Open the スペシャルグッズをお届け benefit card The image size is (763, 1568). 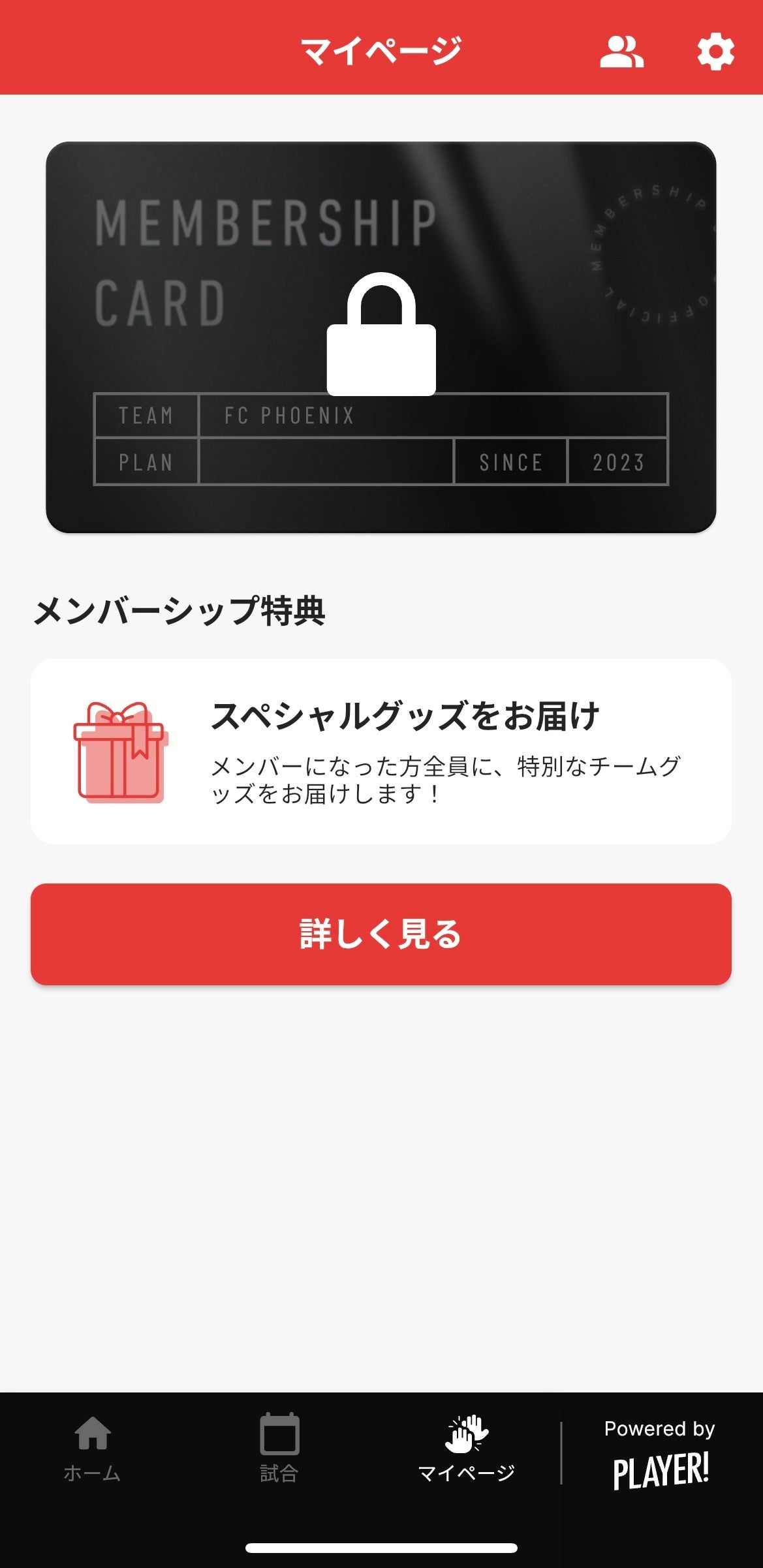coord(381,751)
